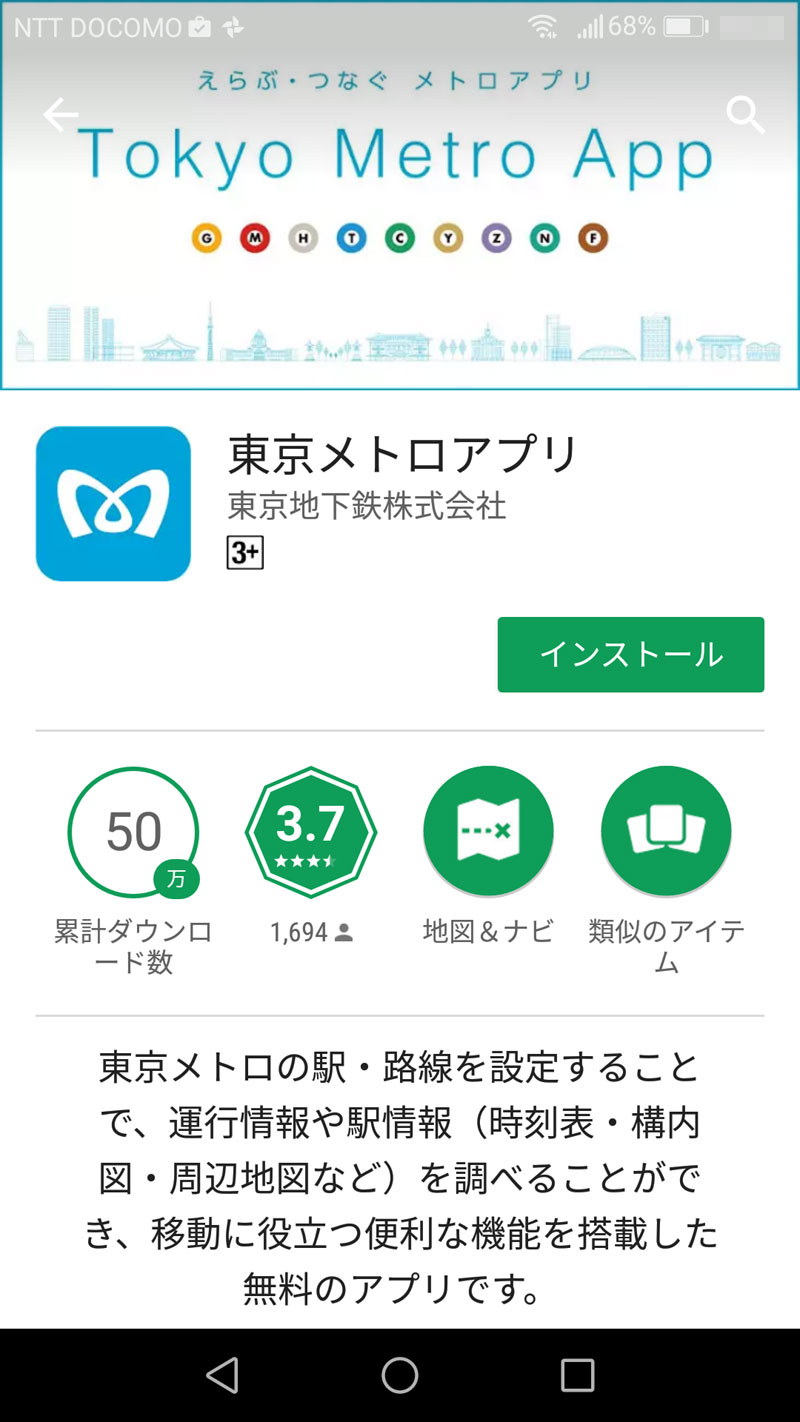The width and height of the screenshot is (800, 1422).
Task: Open recent apps from navigation bar
Action: (577, 1375)
